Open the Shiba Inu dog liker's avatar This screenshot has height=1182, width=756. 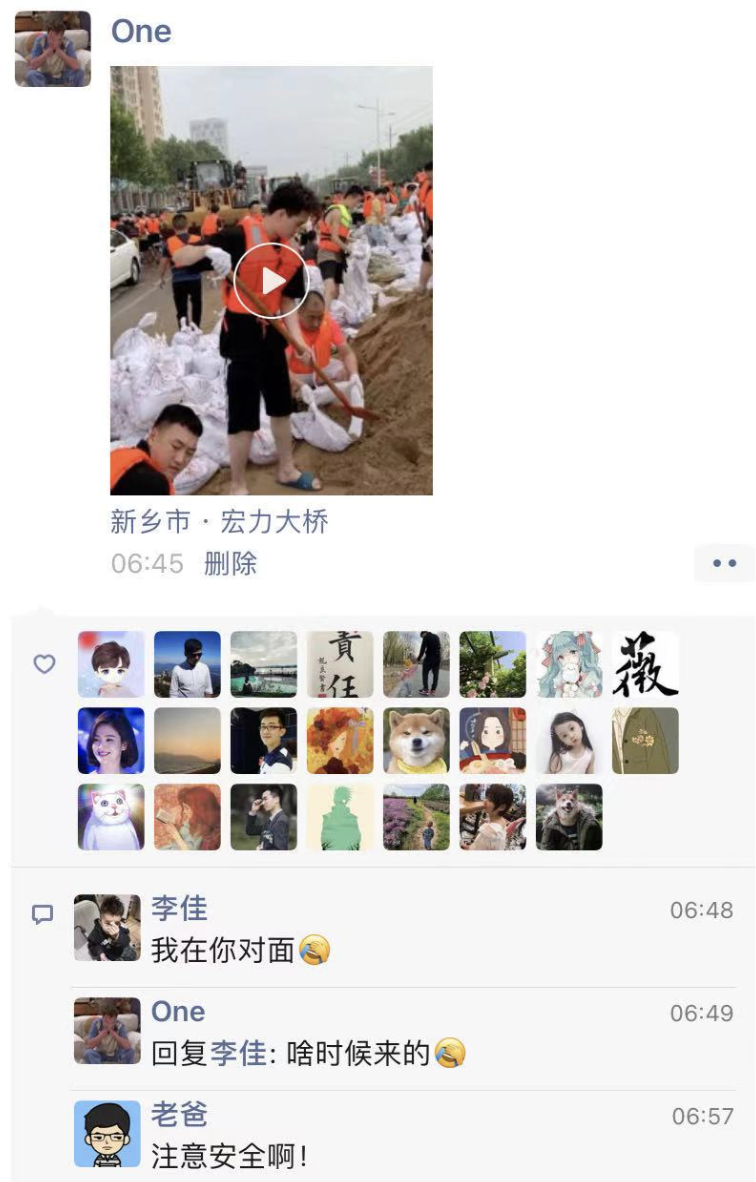[416, 741]
